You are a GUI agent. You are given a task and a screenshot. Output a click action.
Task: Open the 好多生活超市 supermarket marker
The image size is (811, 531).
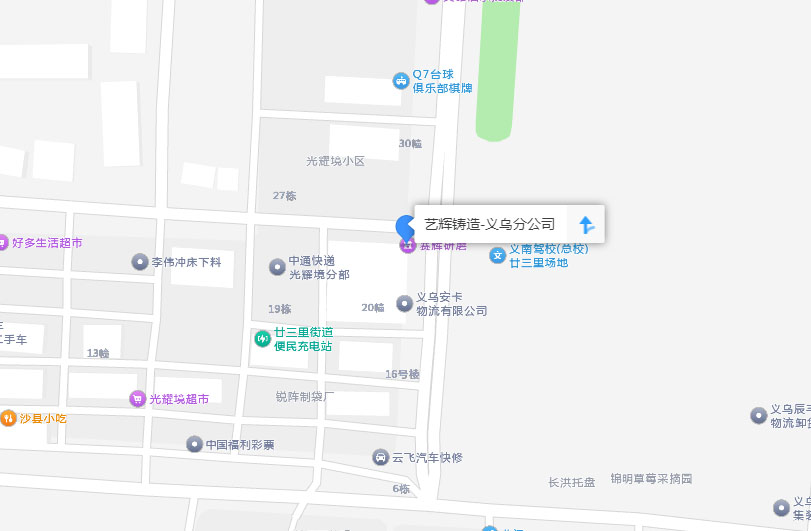pyautogui.click(x=2, y=243)
